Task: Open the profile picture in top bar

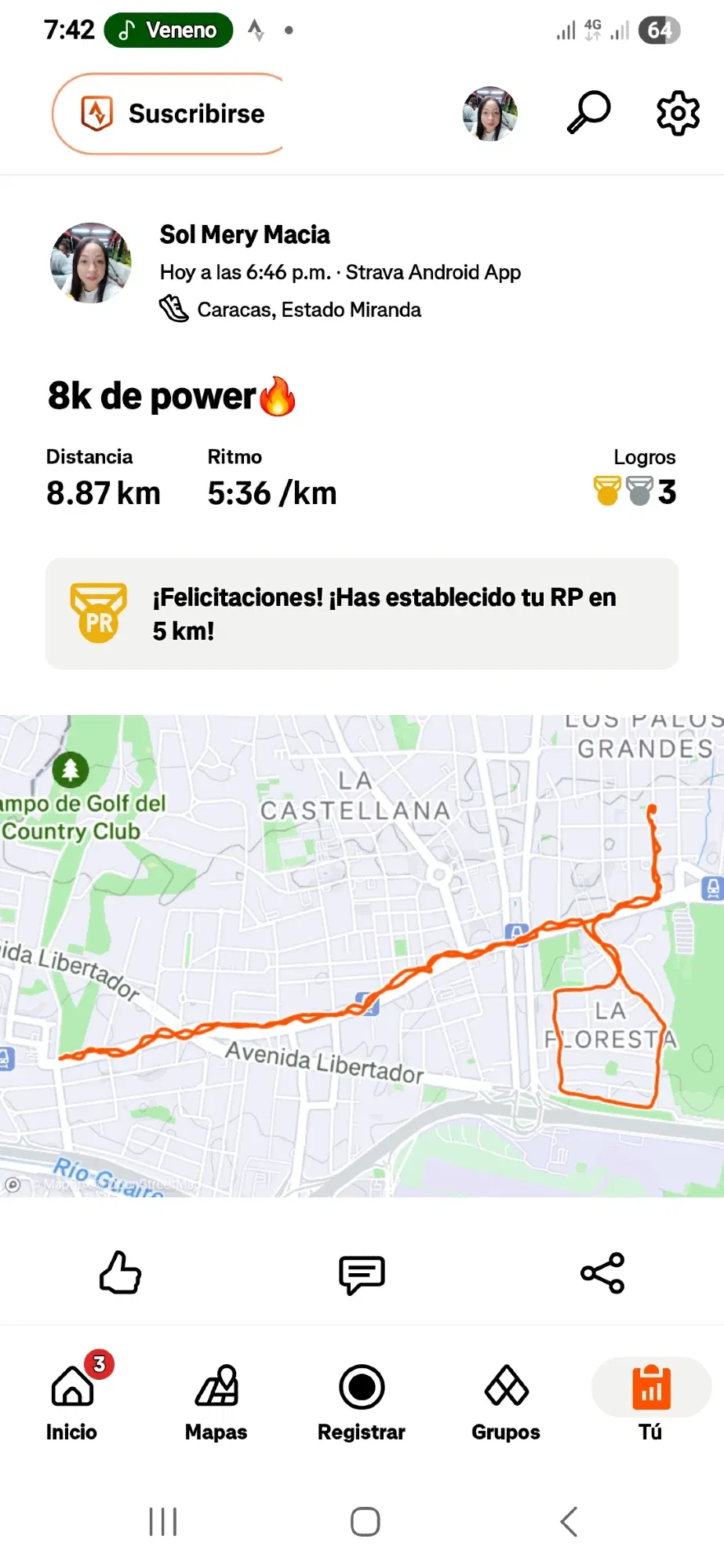Action: 490,114
